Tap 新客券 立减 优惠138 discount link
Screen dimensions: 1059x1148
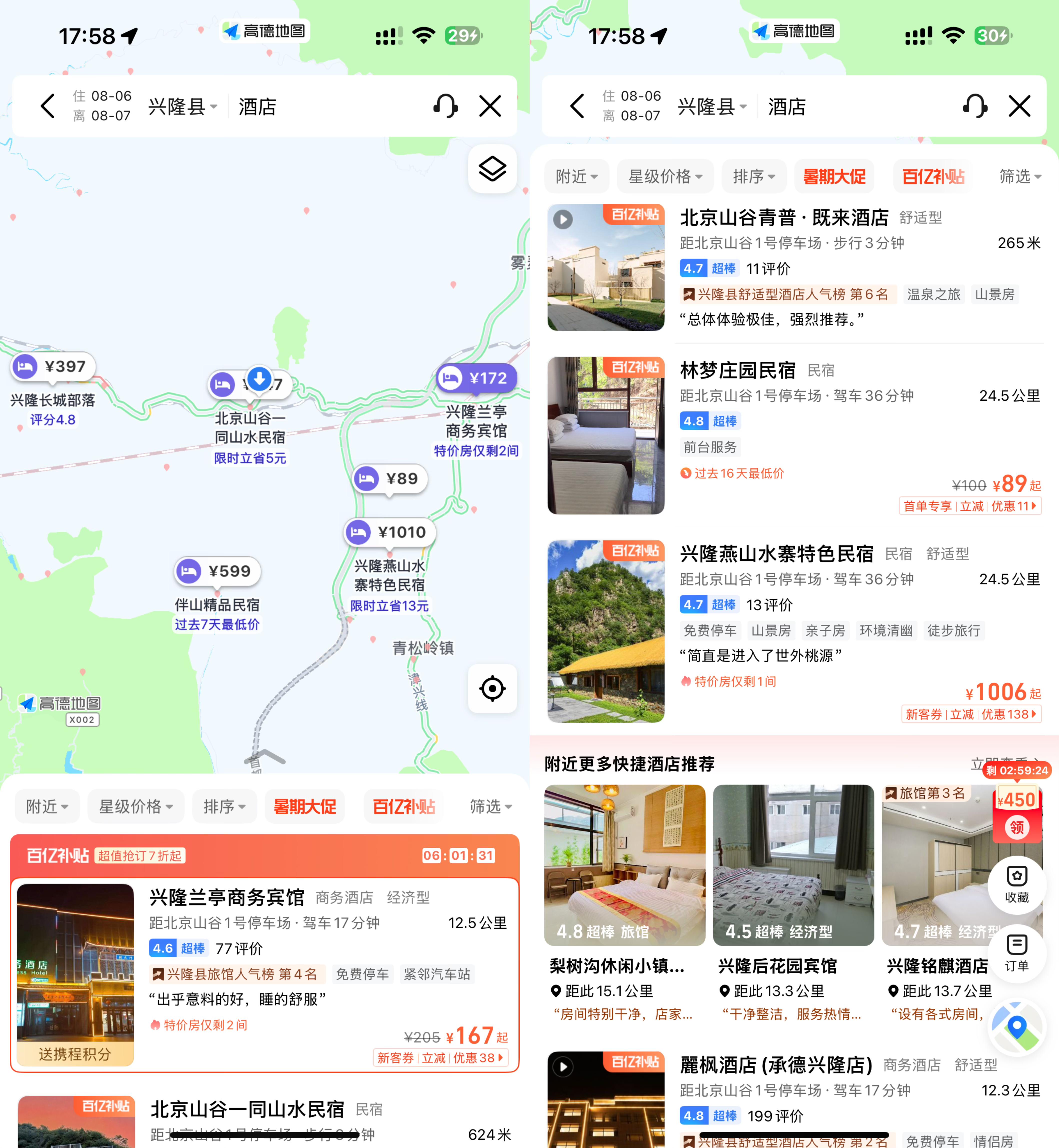coord(971,714)
